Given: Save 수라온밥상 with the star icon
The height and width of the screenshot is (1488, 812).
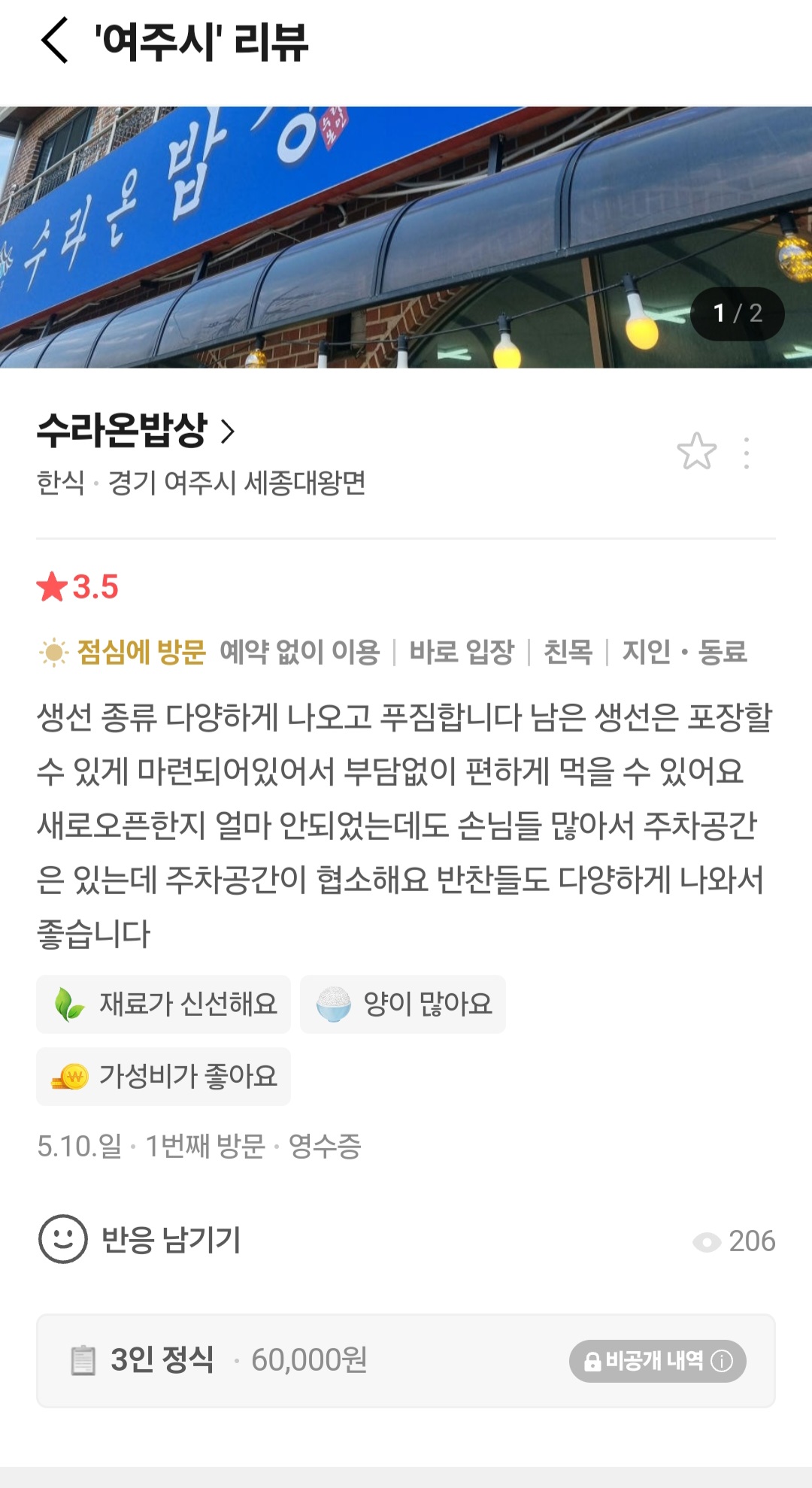Looking at the screenshot, I should point(696,451).
